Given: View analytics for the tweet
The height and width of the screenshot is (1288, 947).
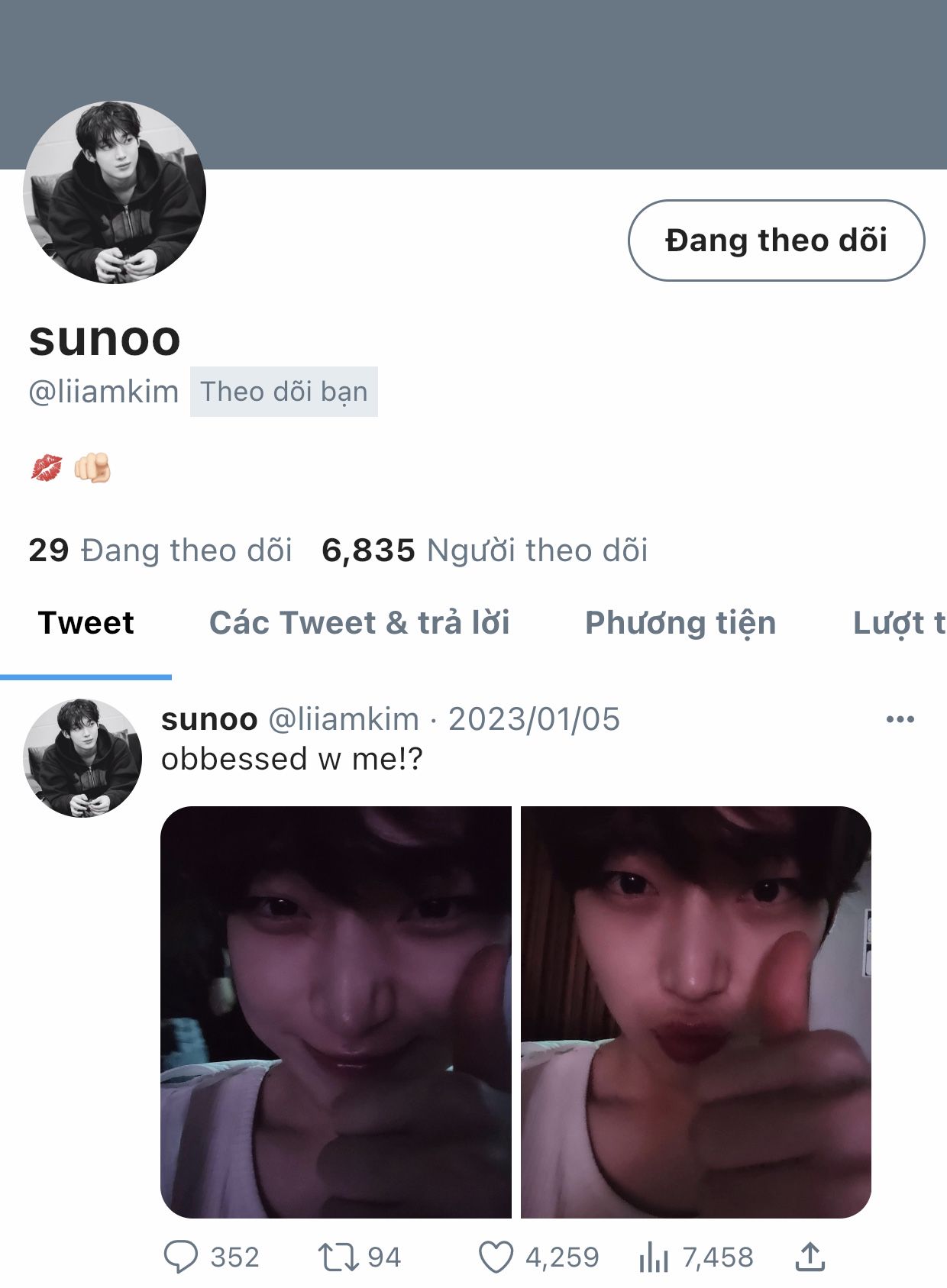Looking at the screenshot, I should tap(654, 1257).
